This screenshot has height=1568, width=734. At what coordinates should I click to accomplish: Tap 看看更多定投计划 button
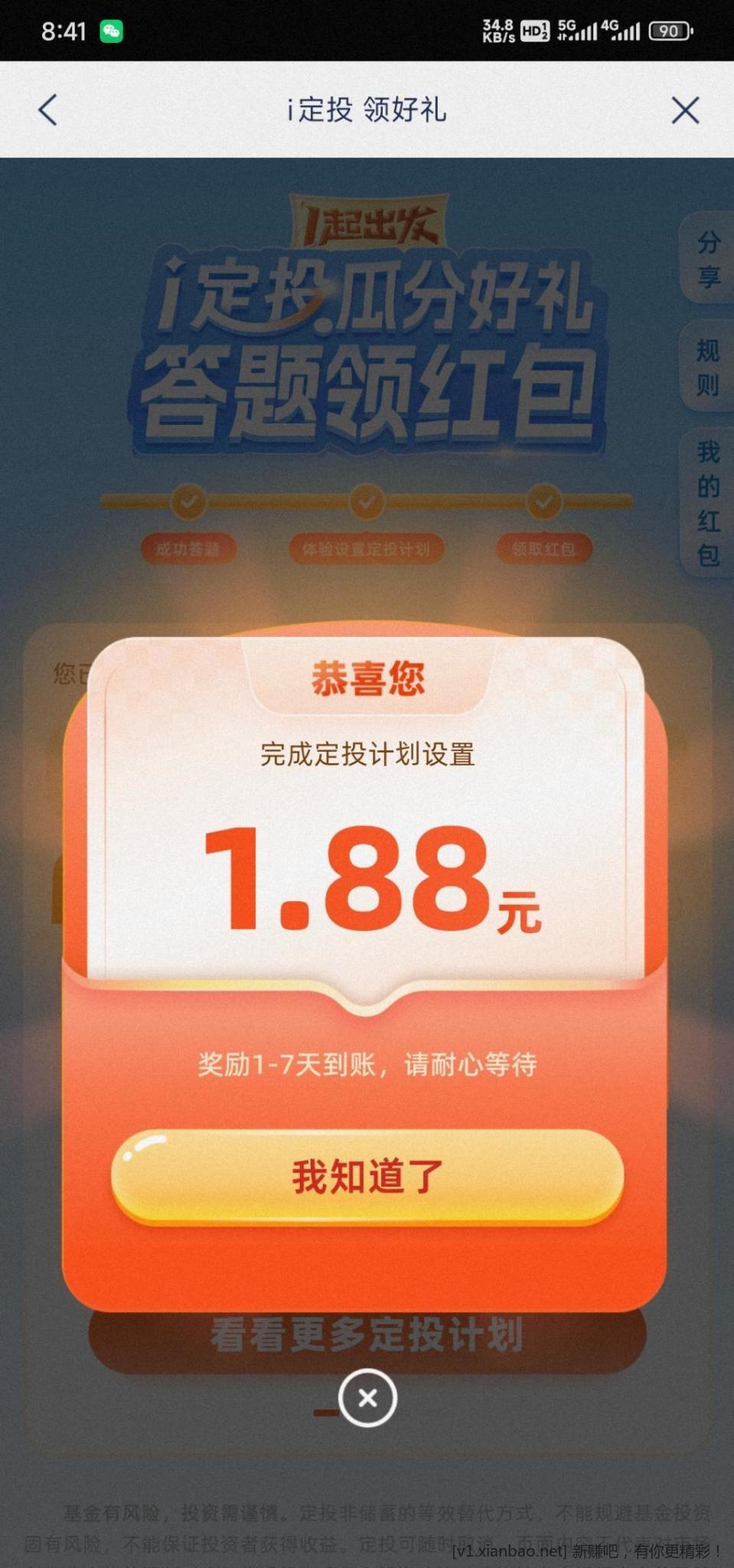[367, 1336]
